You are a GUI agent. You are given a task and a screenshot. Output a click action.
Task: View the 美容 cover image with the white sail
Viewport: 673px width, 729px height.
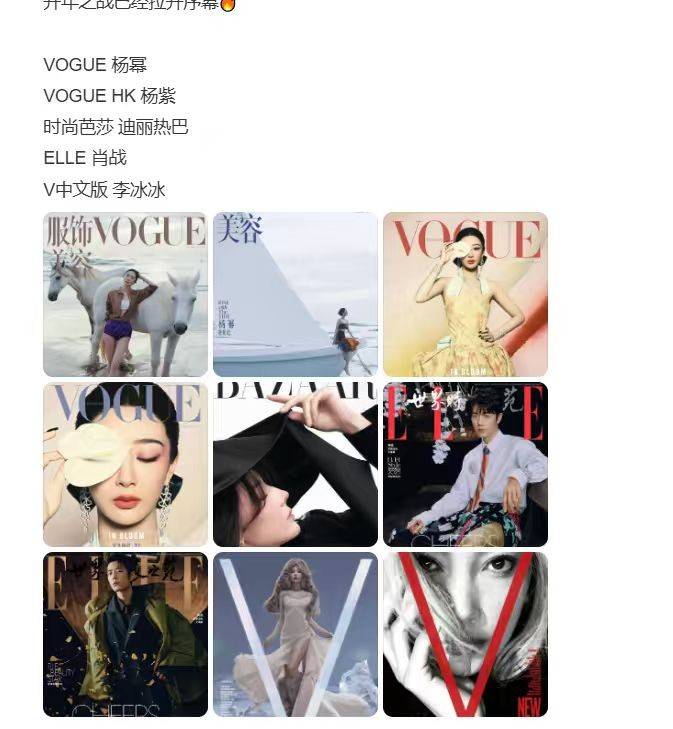click(x=295, y=294)
